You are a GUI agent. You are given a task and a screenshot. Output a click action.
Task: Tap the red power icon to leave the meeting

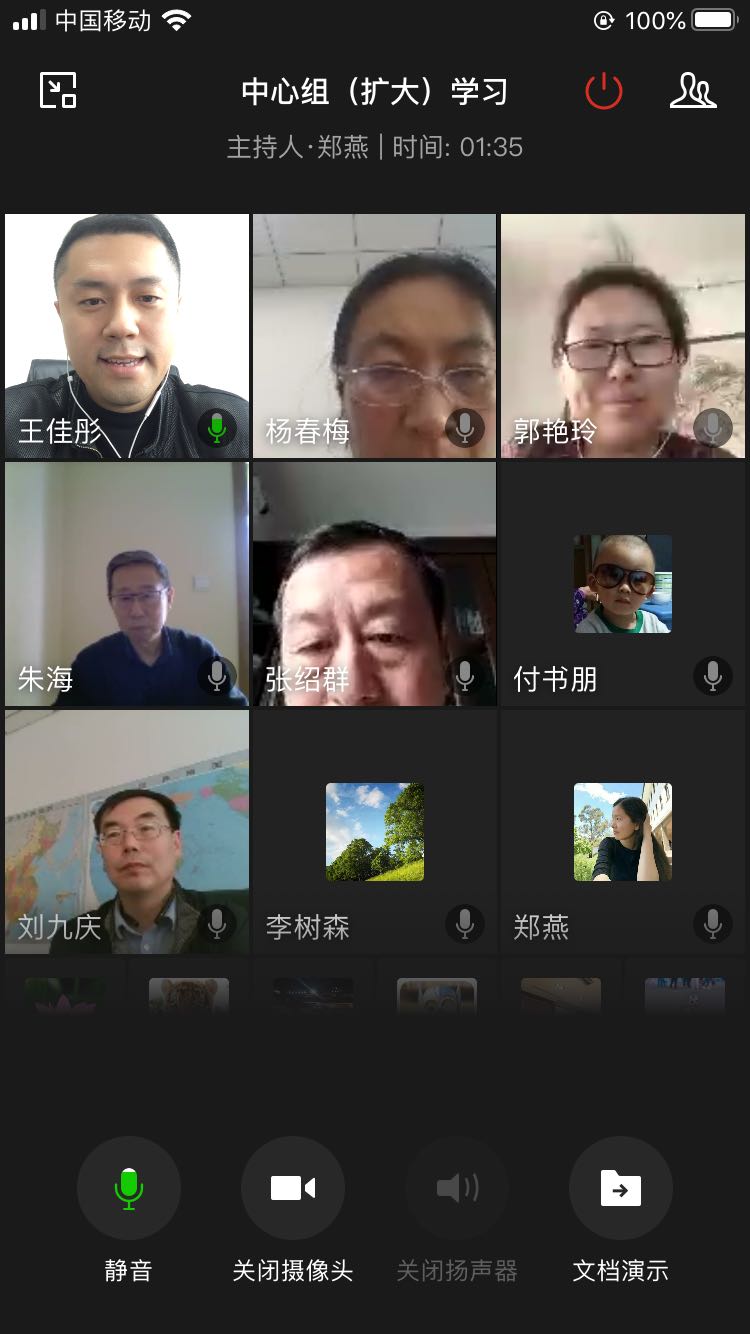point(604,91)
